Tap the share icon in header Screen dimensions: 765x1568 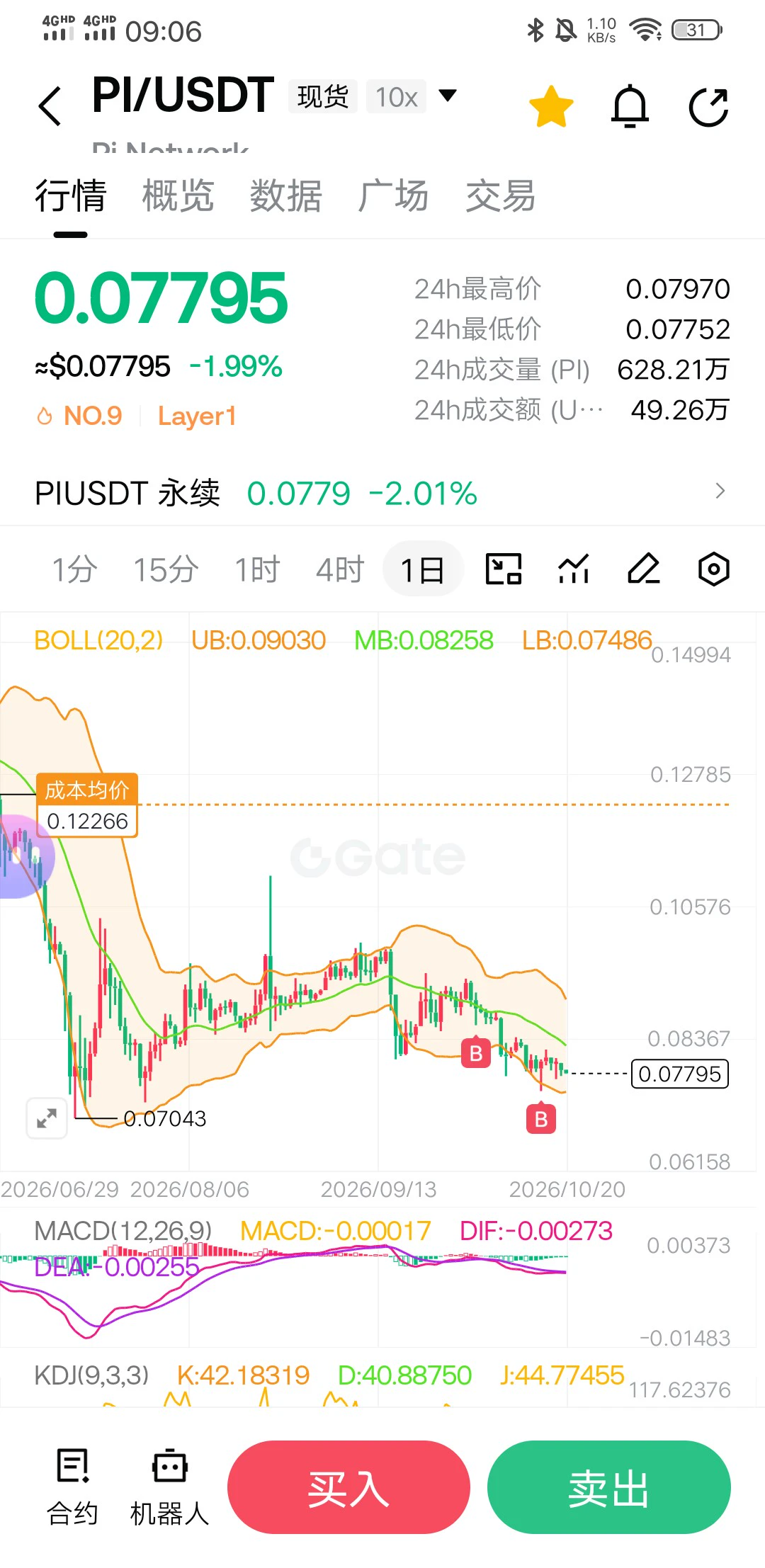(708, 106)
